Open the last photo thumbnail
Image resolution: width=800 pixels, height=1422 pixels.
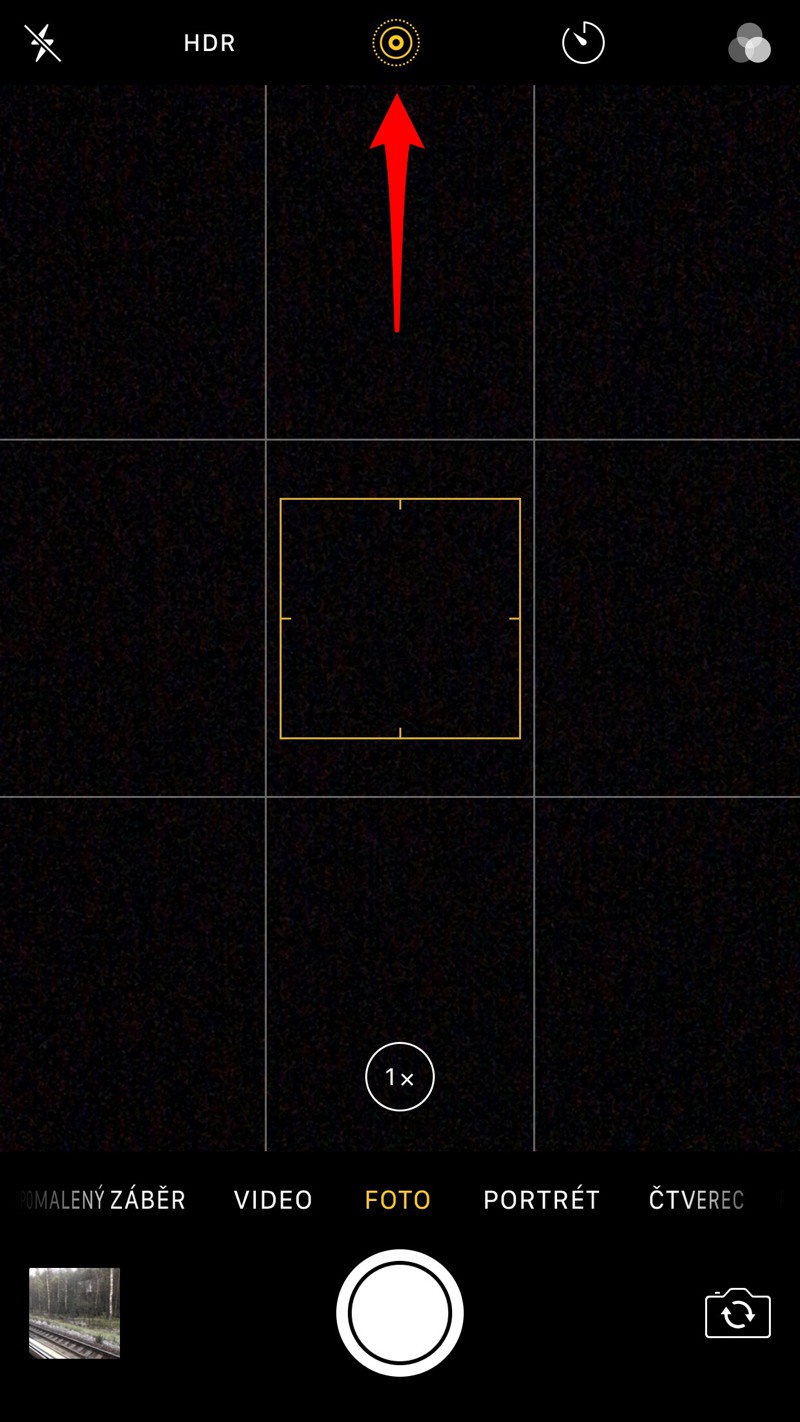point(74,1312)
